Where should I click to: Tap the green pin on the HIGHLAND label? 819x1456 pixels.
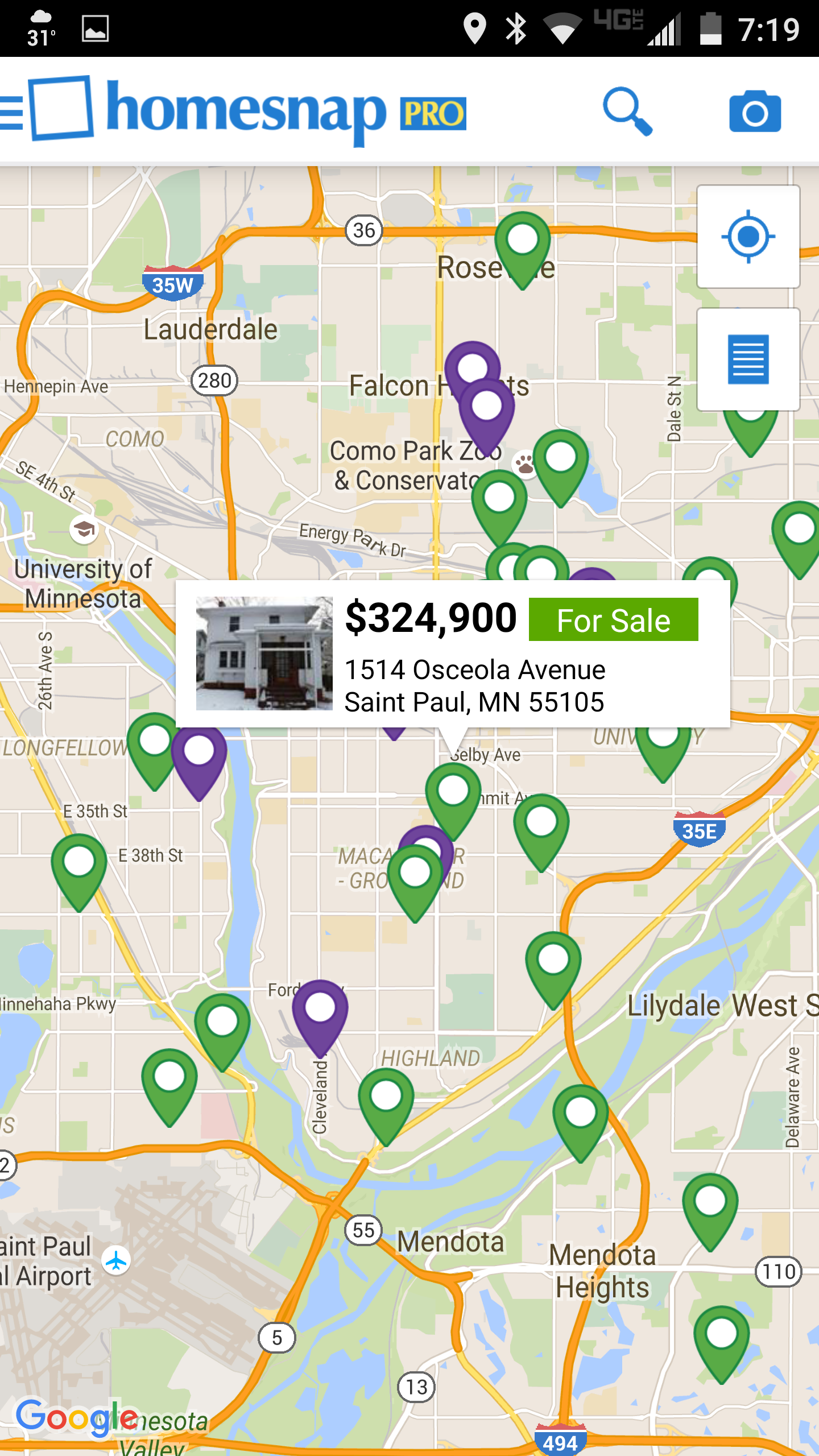coord(386,1106)
